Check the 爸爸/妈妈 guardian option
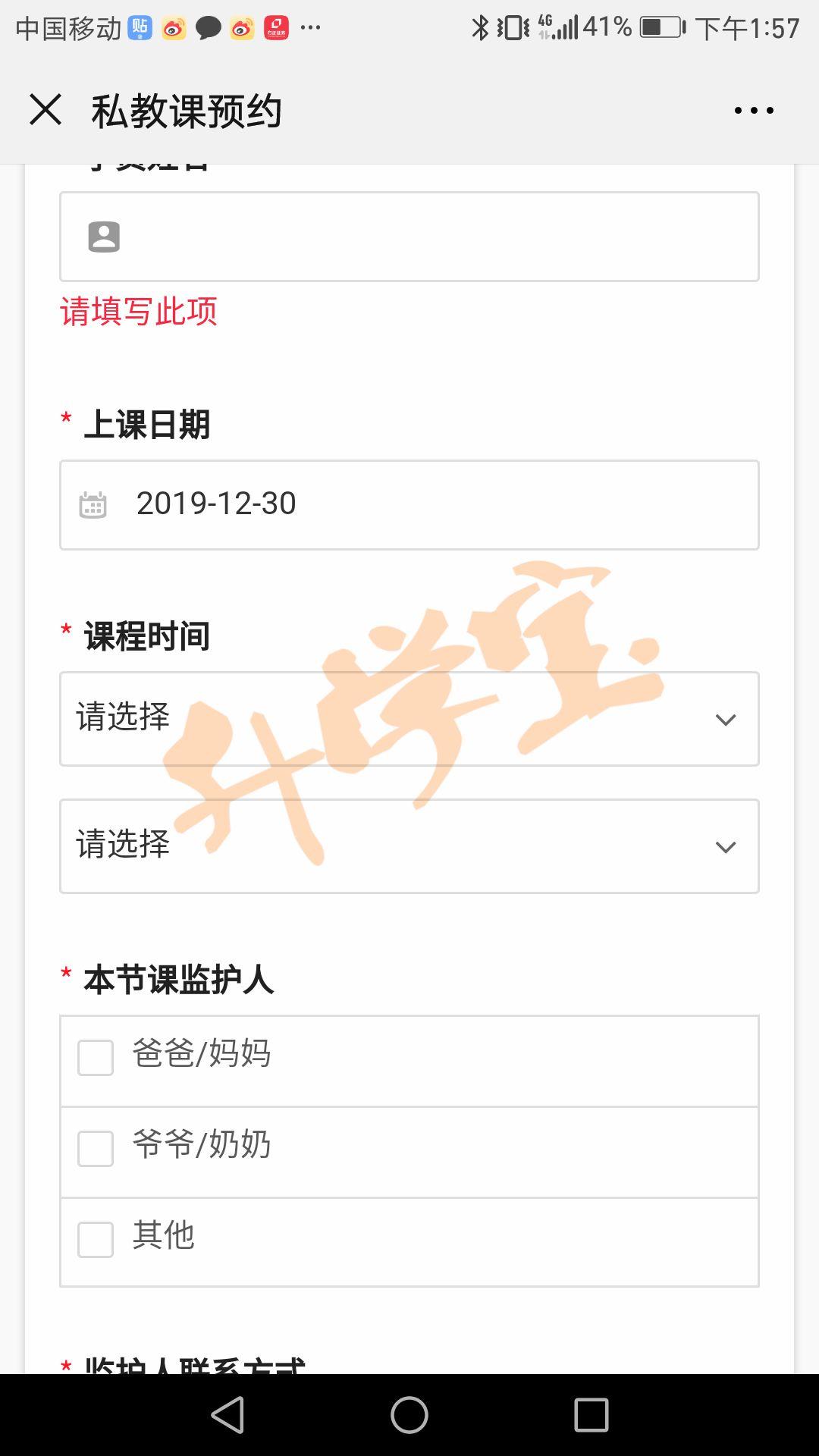This screenshot has height=1456, width=819. pos(96,1057)
